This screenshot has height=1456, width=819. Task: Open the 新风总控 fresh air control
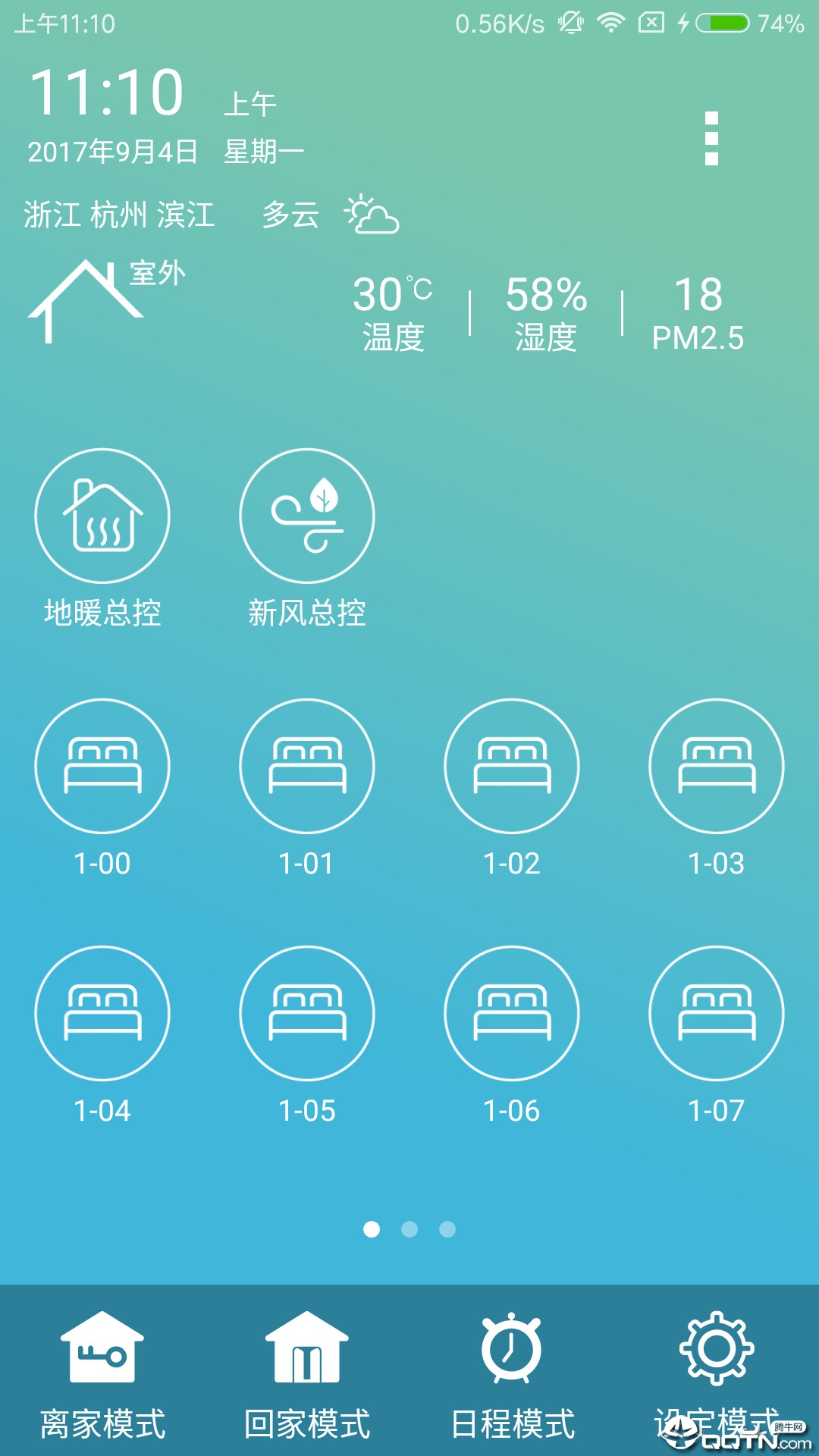click(307, 516)
